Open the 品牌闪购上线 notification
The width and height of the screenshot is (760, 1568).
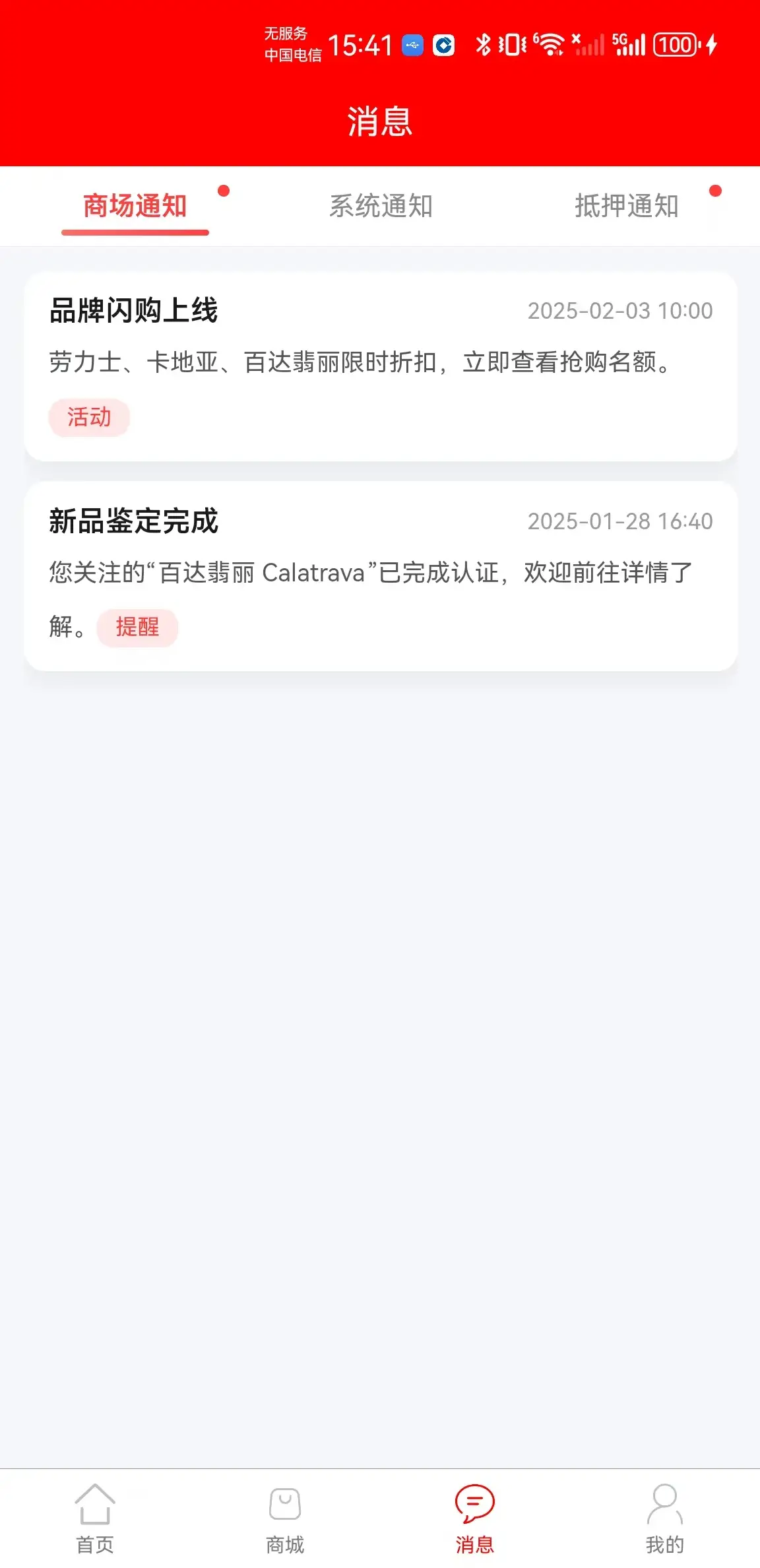(x=380, y=366)
